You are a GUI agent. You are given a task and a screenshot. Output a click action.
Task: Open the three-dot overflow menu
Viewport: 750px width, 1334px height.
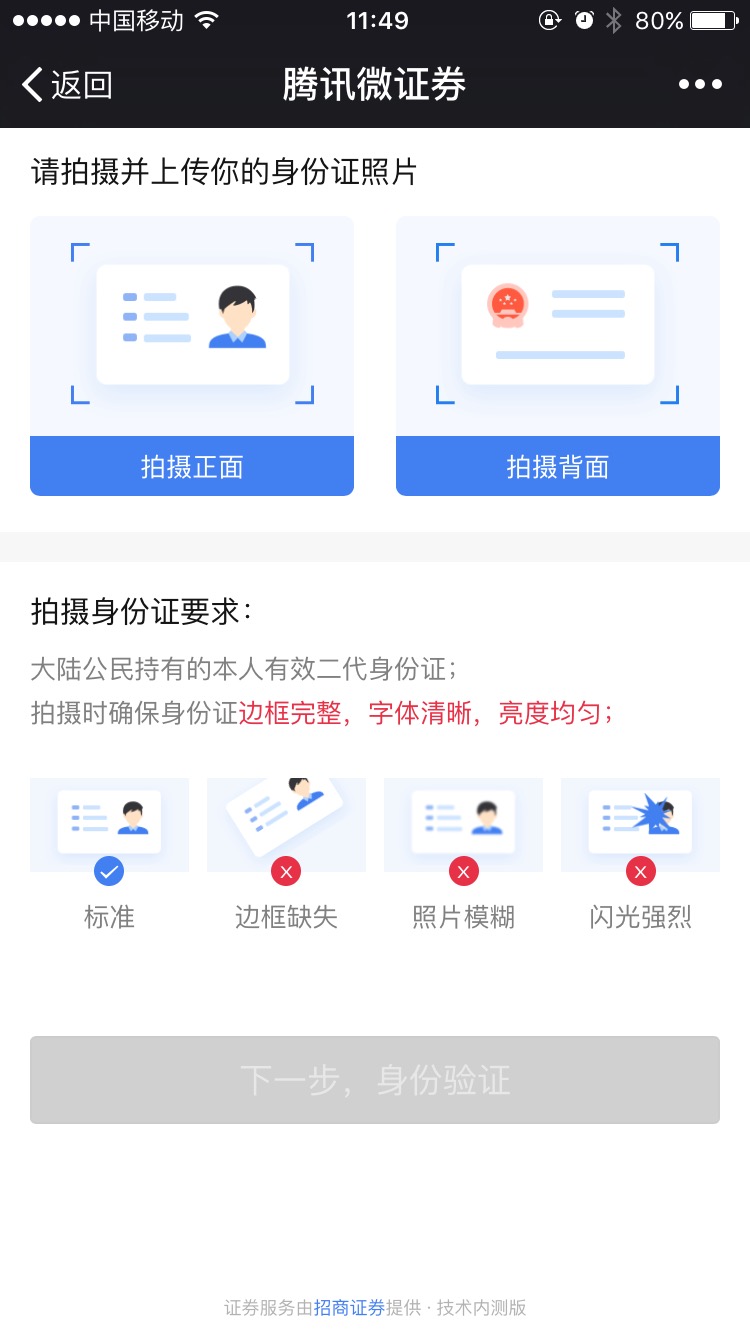pos(700,85)
